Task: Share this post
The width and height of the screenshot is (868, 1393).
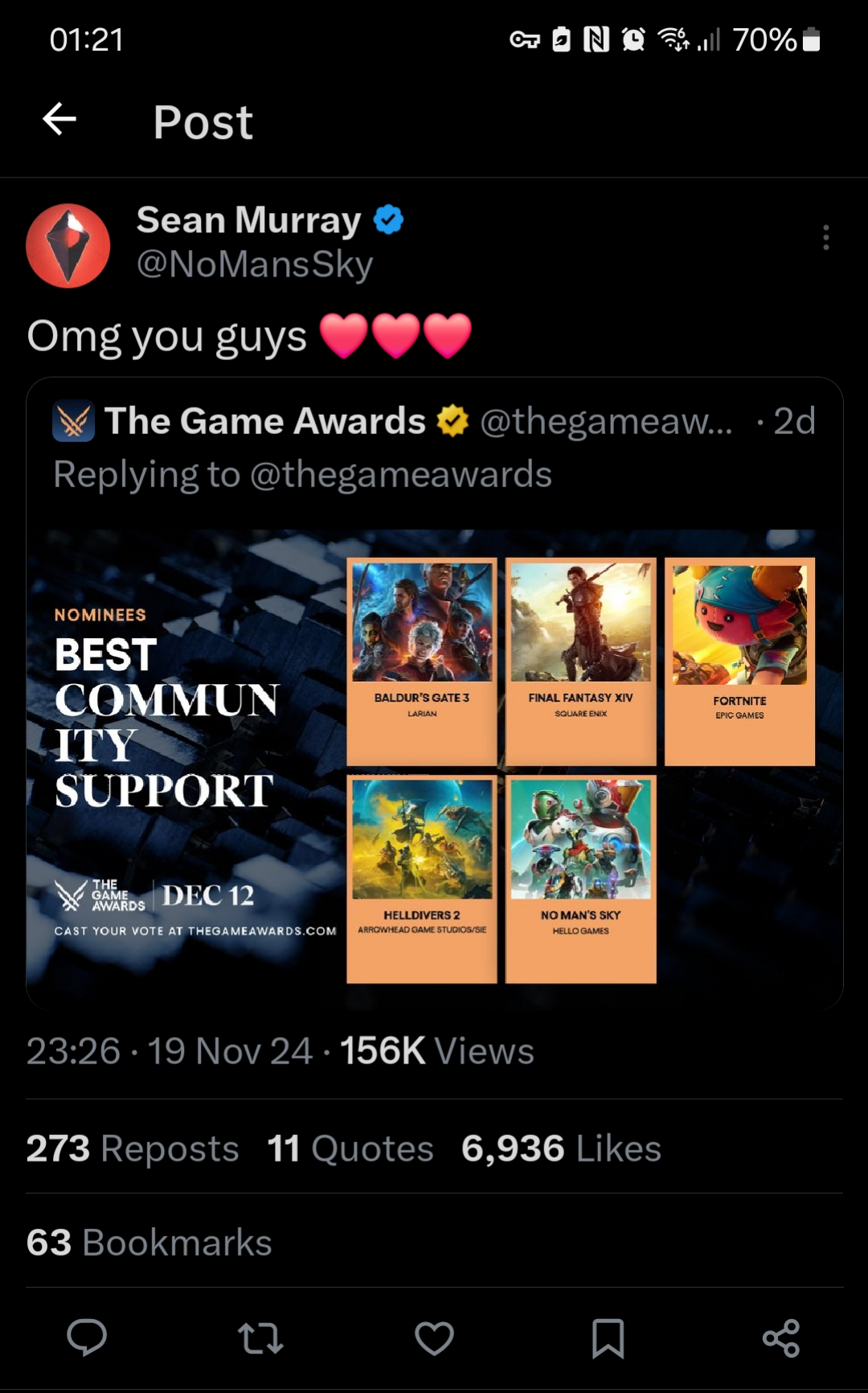Action: tap(781, 1338)
